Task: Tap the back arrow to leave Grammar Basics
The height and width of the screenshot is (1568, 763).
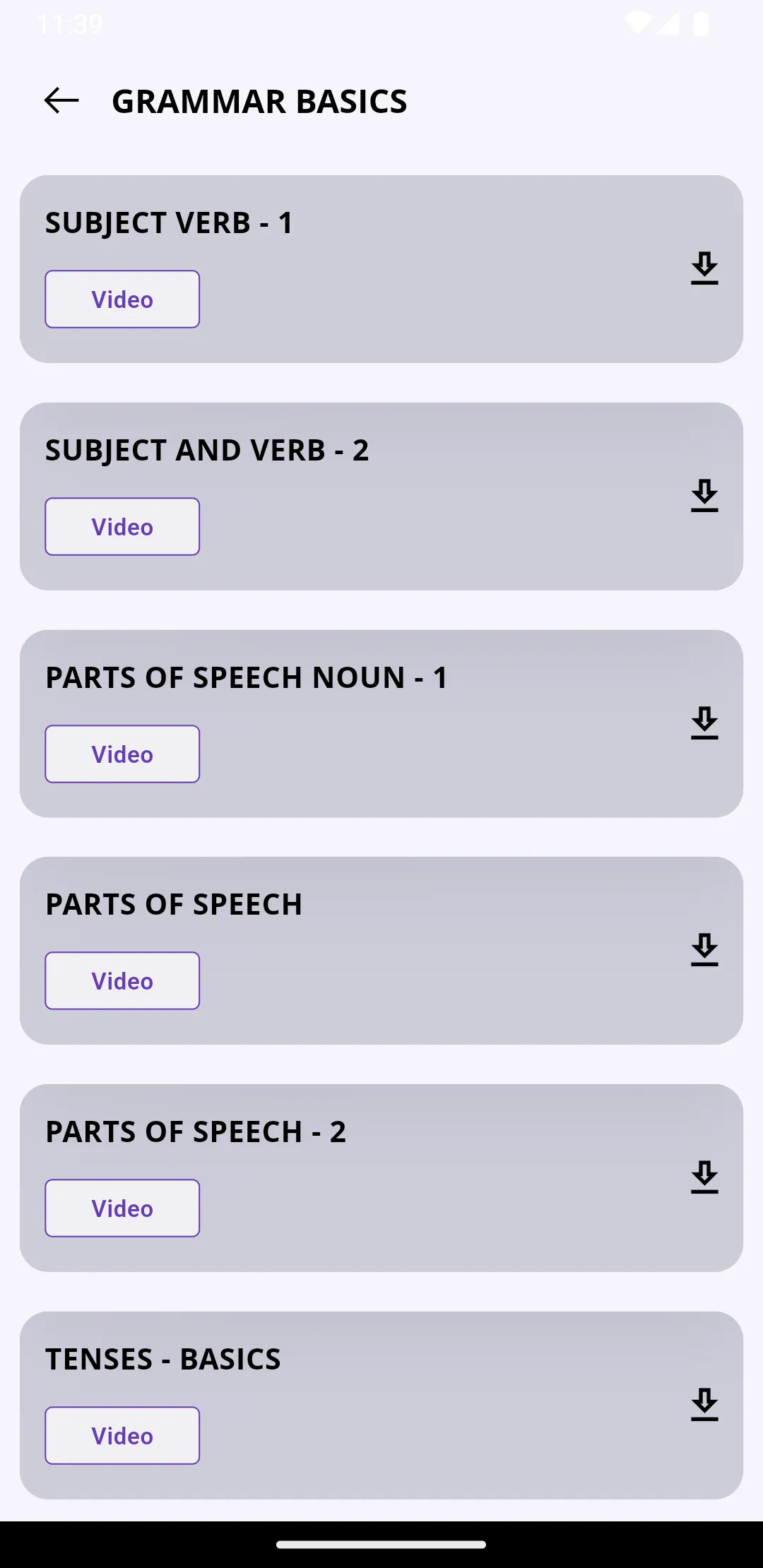Action: (59, 100)
